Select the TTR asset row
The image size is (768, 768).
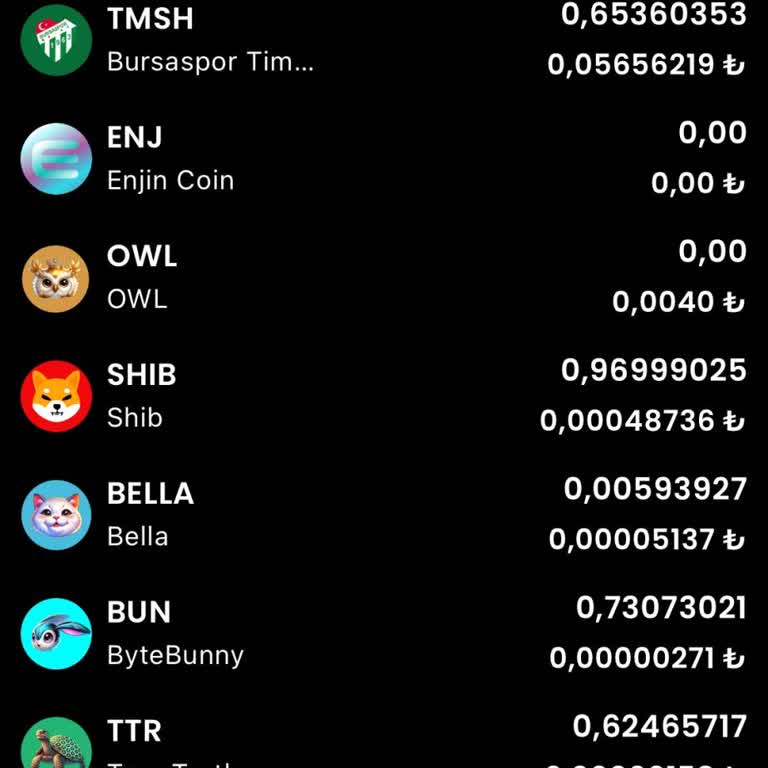[384, 740]
